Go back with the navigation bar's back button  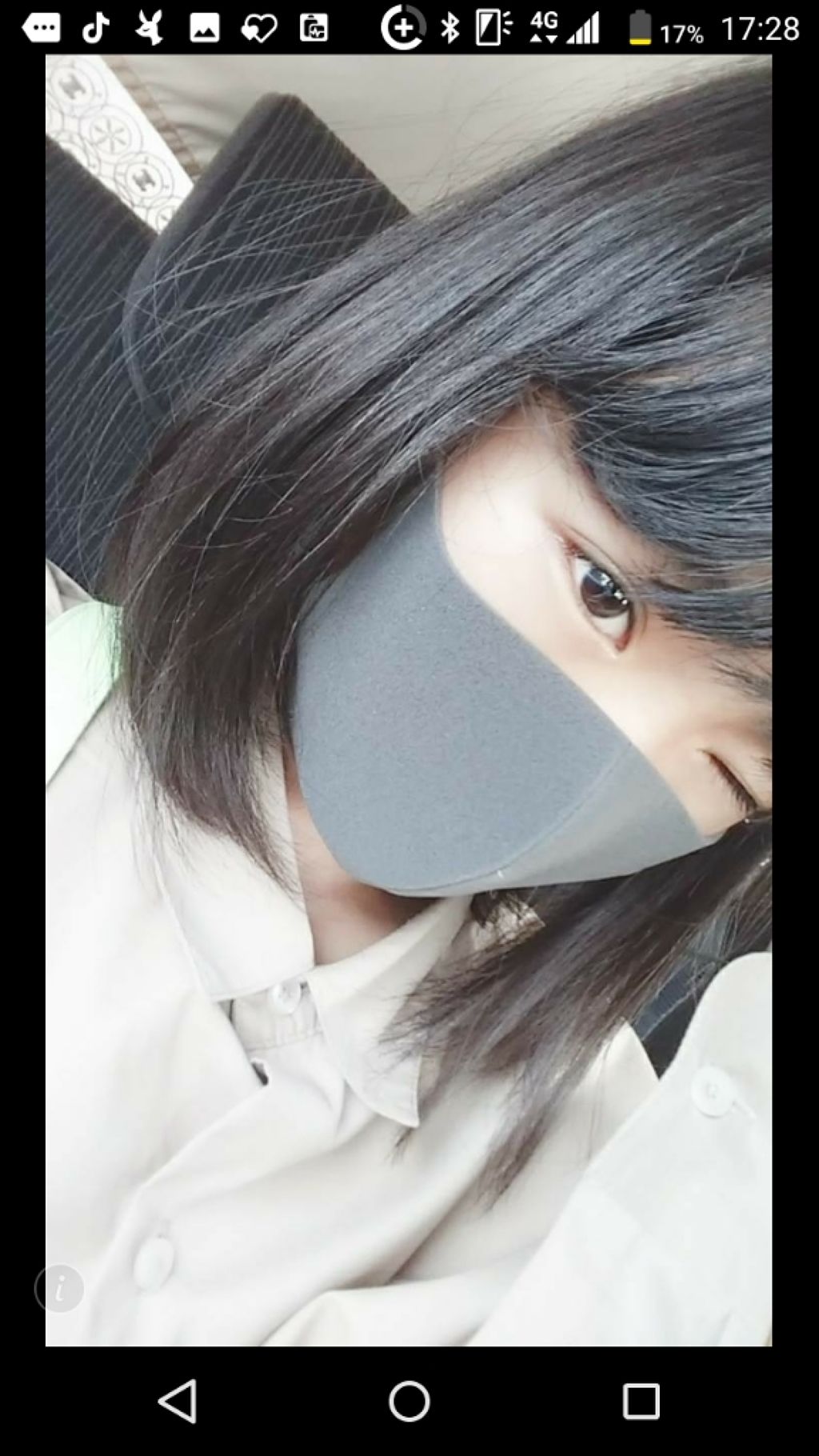(x=178, y=1401)
